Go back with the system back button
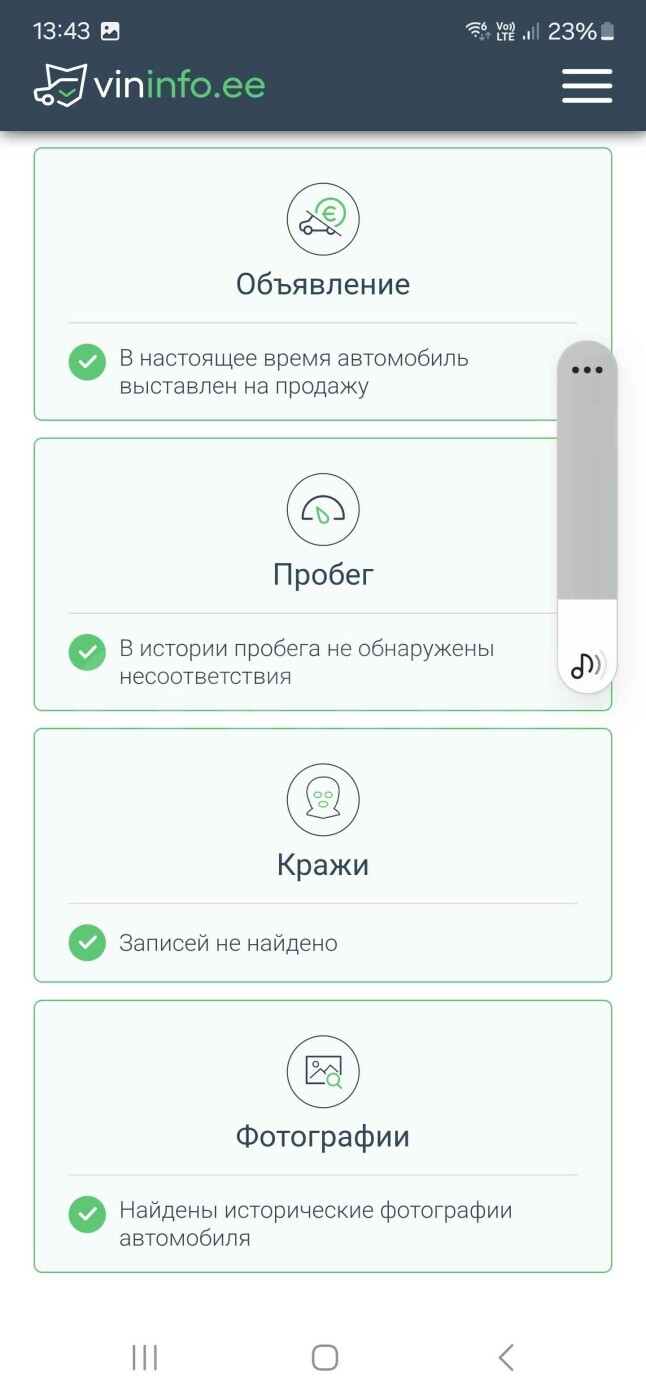Screen dimensions: 646x1400 click(x=506, y=1357)
